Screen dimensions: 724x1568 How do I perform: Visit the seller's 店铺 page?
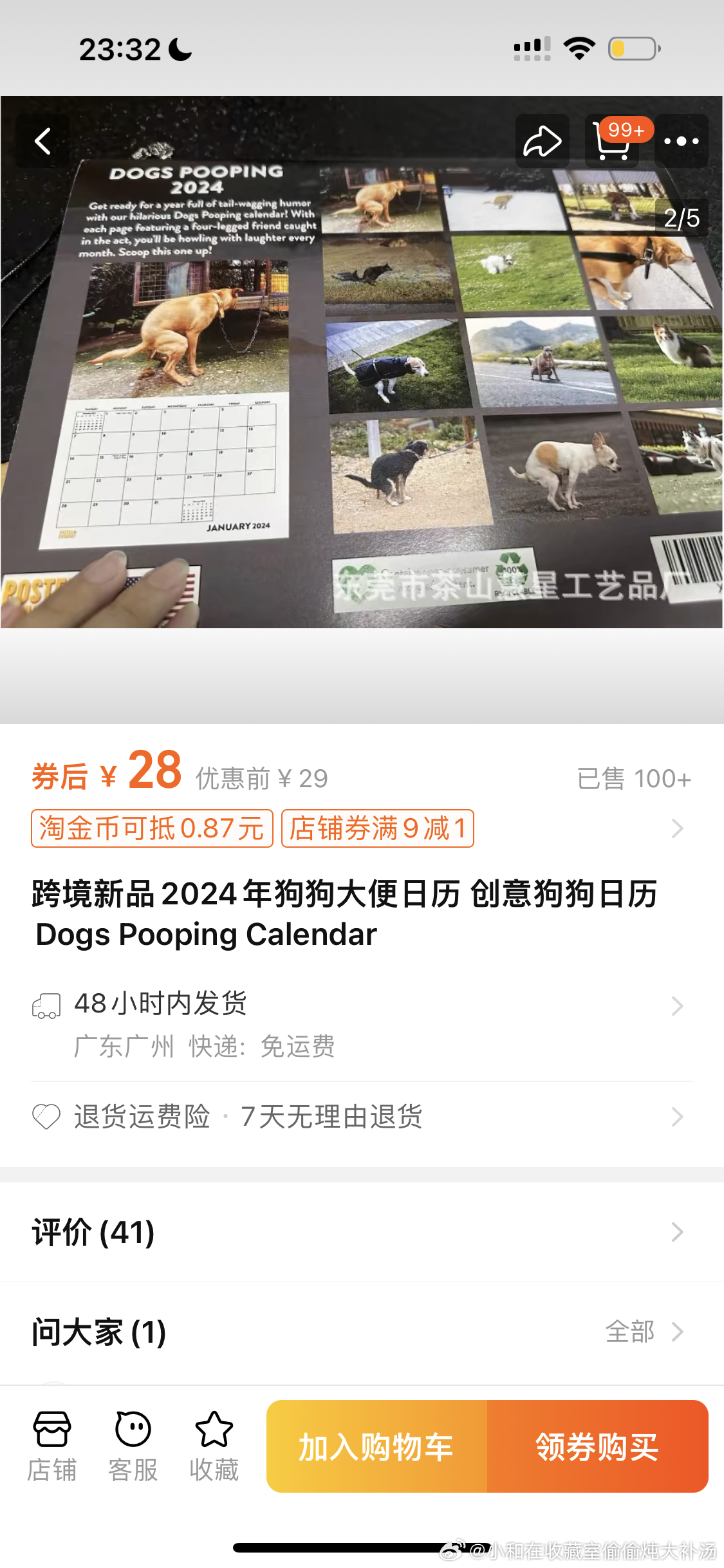[x=51, y=1446]
